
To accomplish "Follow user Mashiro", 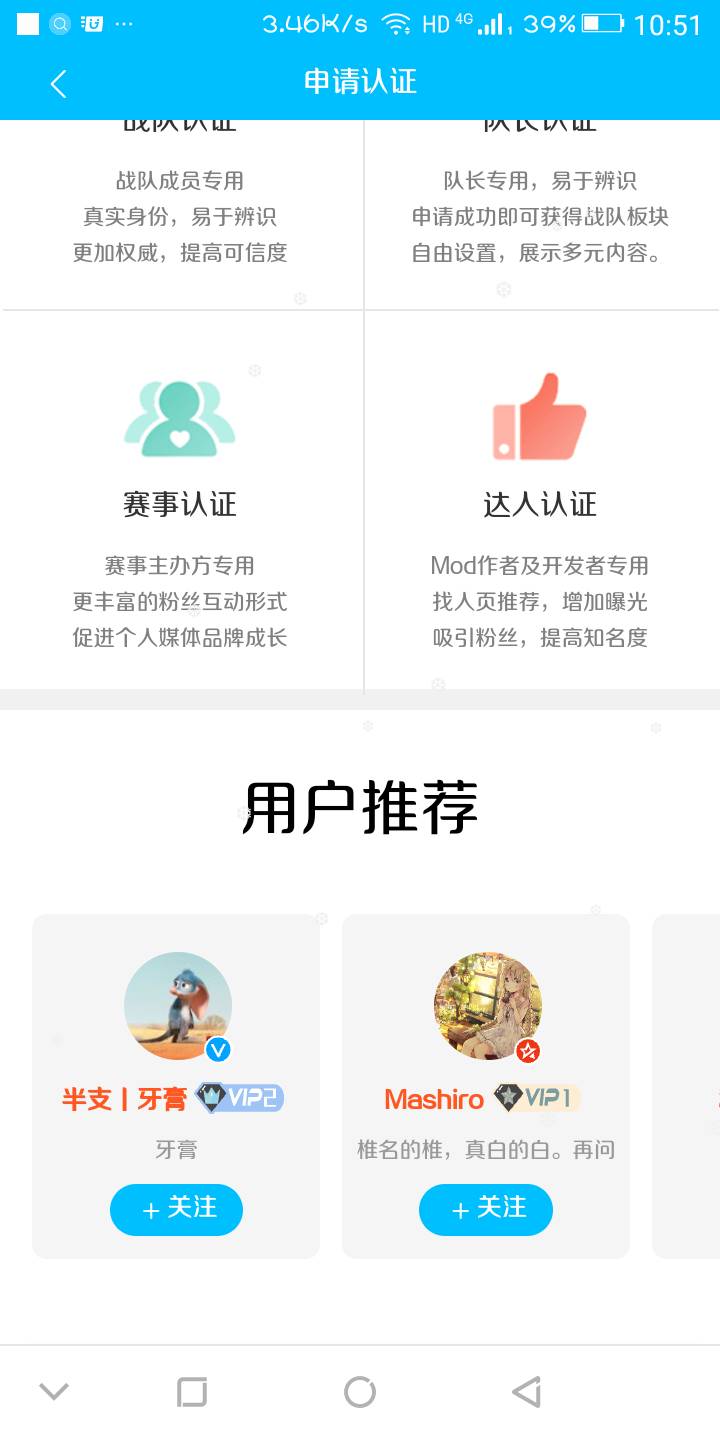I will click(486, 1209).
